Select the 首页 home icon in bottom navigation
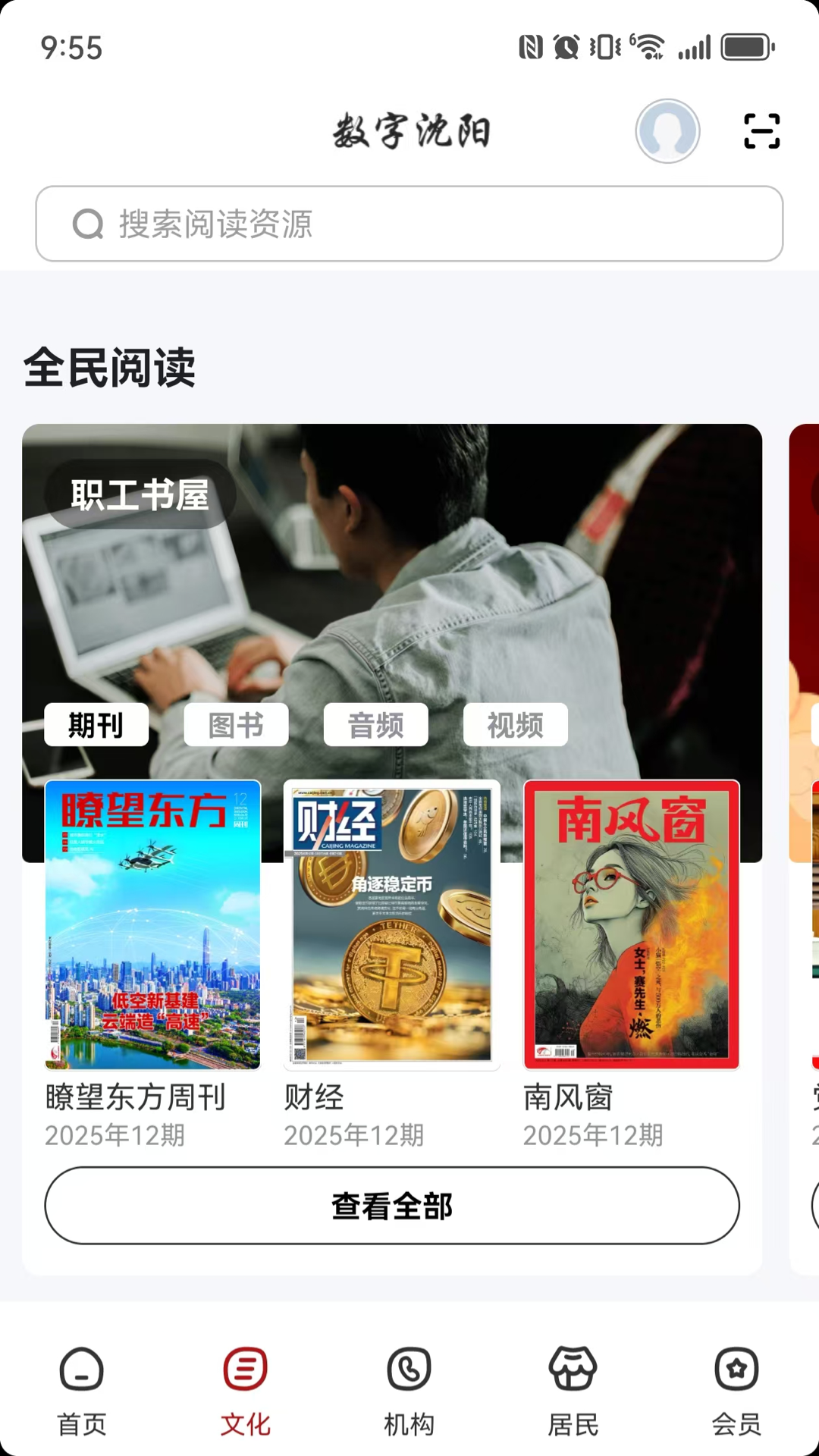Screen dimensions: 819x1456 pos(81,1371)
